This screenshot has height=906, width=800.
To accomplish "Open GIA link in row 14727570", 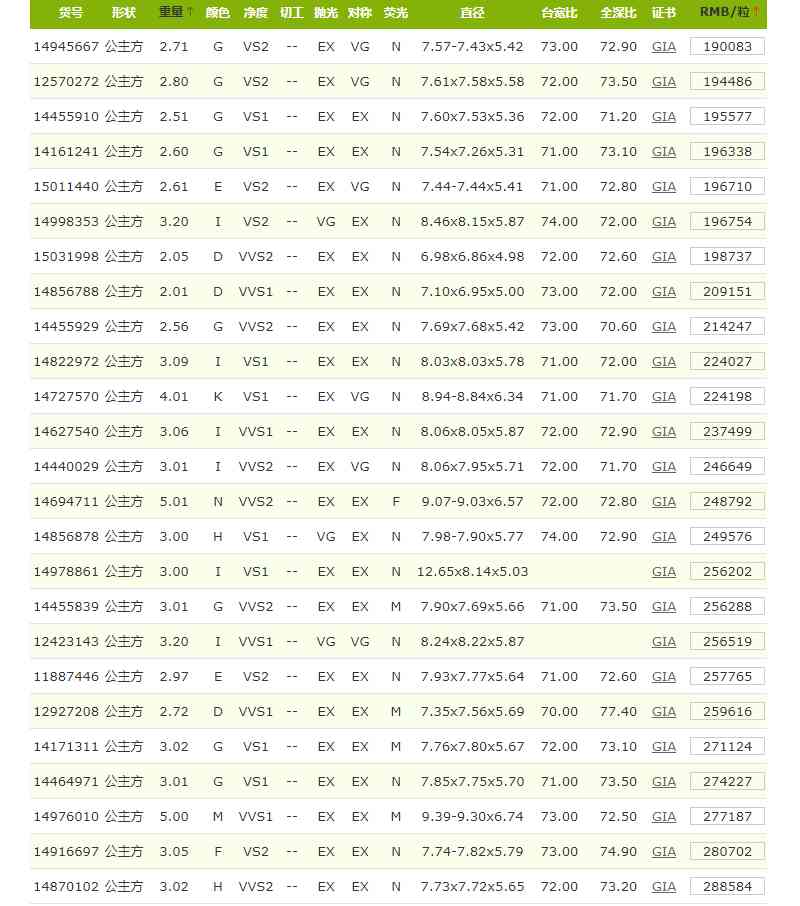I will 663,396.
